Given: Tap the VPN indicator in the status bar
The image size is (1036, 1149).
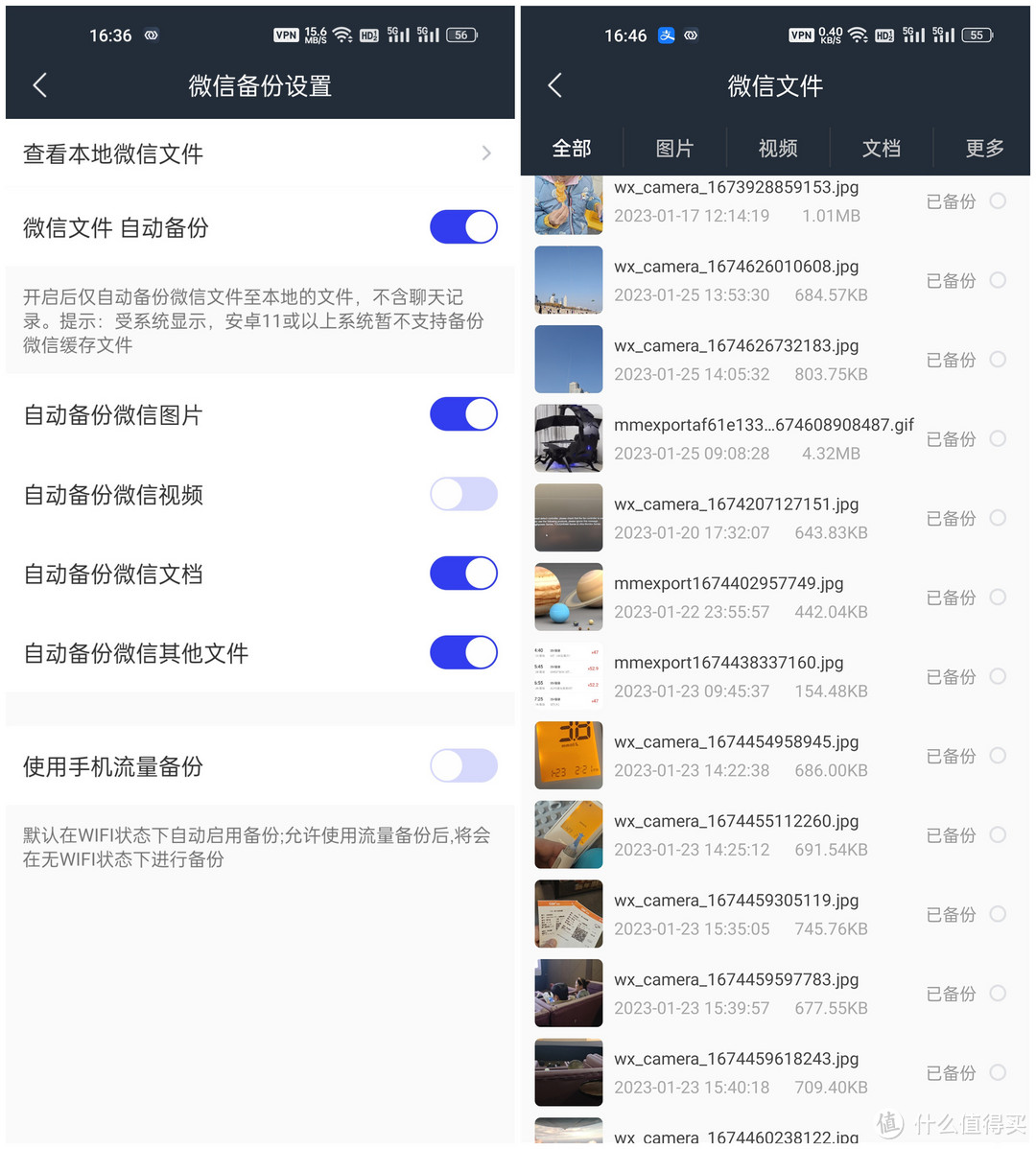Looking at the screenshot, I should 285,35.
